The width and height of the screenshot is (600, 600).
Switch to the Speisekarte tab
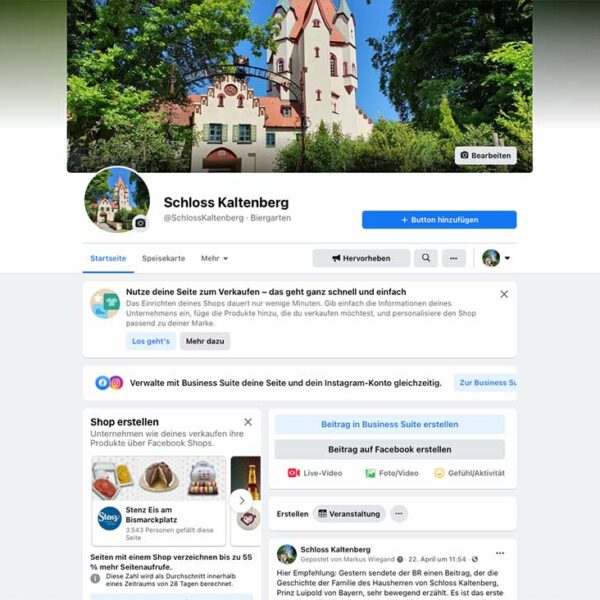(x=163, y=258)
